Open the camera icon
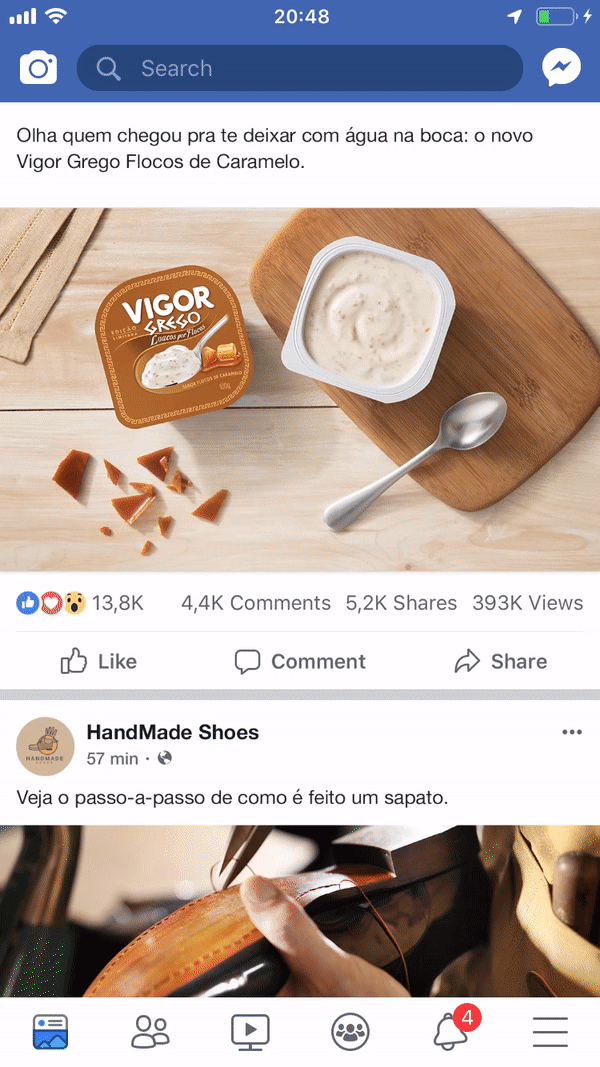 pos(38,68)
